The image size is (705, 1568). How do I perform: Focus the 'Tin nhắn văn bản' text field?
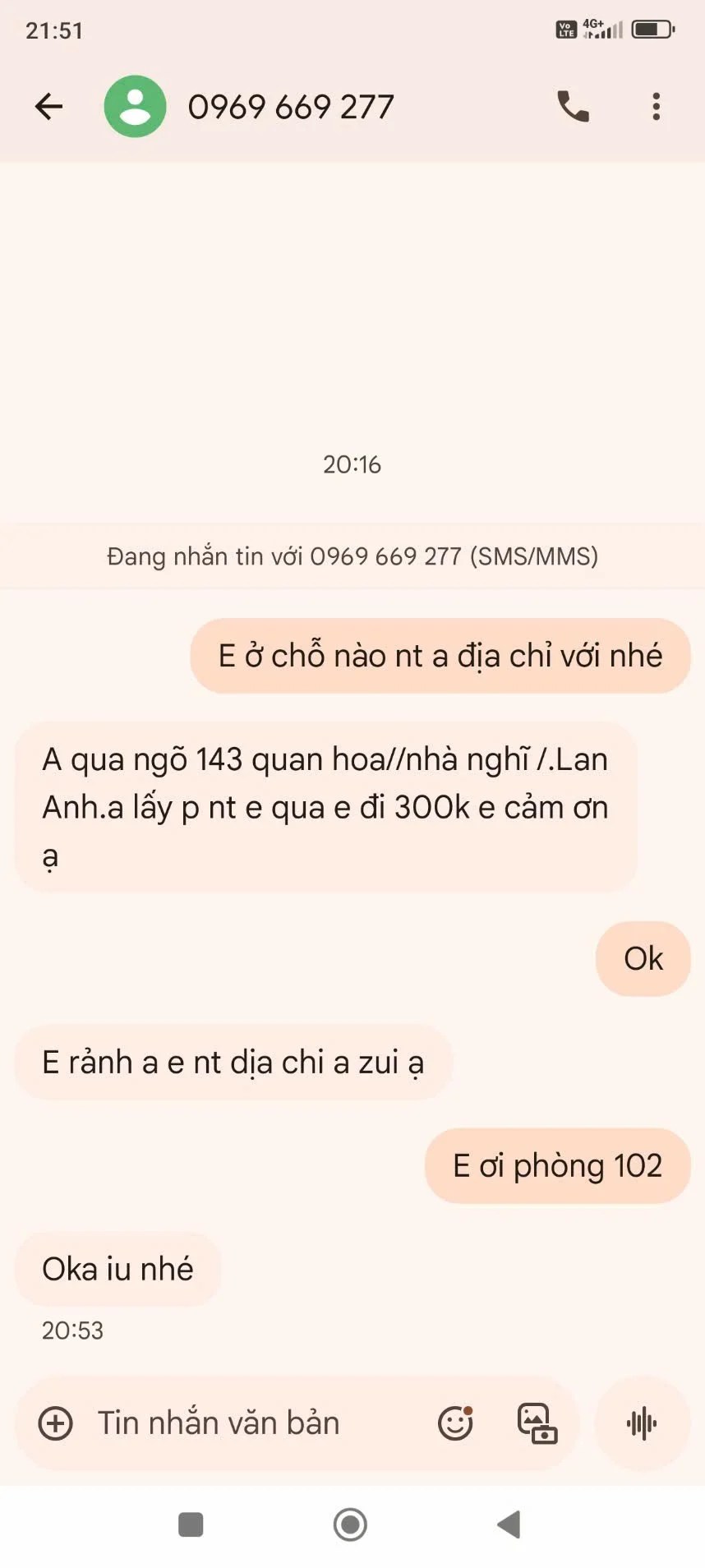(x=247, y=1423)
